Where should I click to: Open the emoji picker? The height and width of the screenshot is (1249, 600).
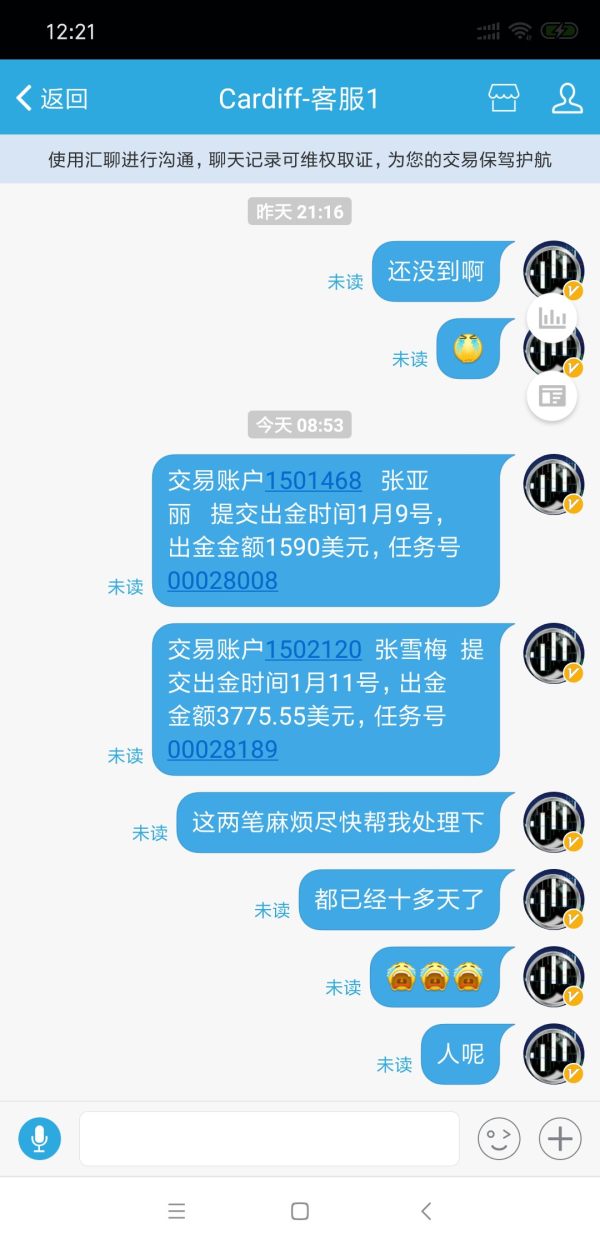point(499,1138)
